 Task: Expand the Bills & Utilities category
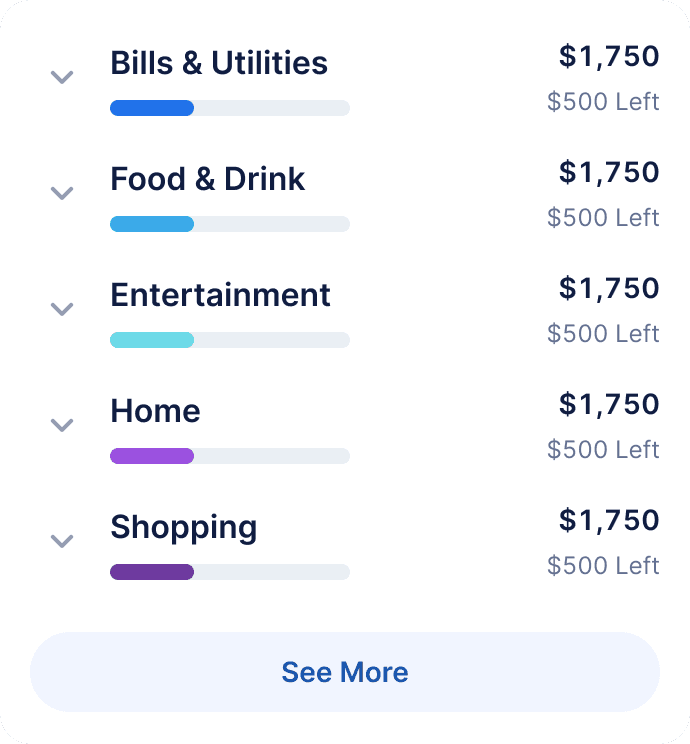62,77
